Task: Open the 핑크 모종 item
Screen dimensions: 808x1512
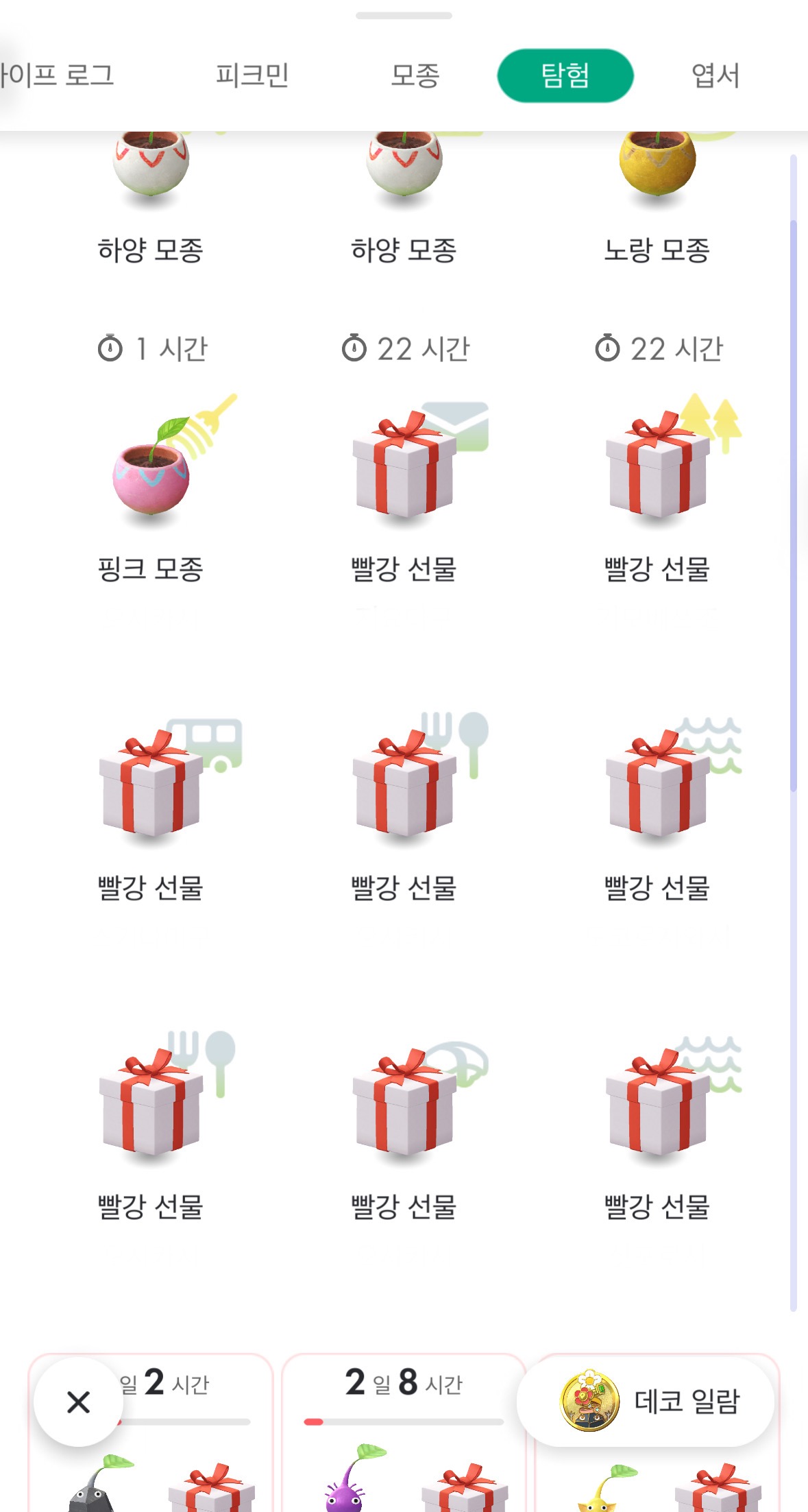Action: [151, 480]
